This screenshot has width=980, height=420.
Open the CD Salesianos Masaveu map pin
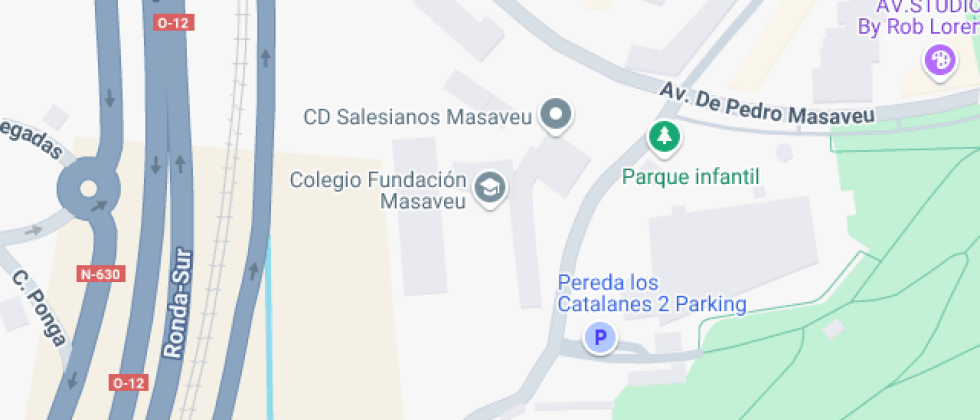tap(556, 116)
